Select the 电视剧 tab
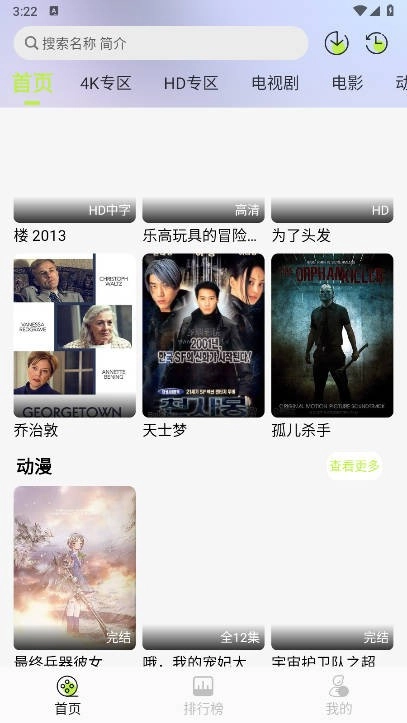The height and width of the screenshot is (723, 407). [275, 83]
